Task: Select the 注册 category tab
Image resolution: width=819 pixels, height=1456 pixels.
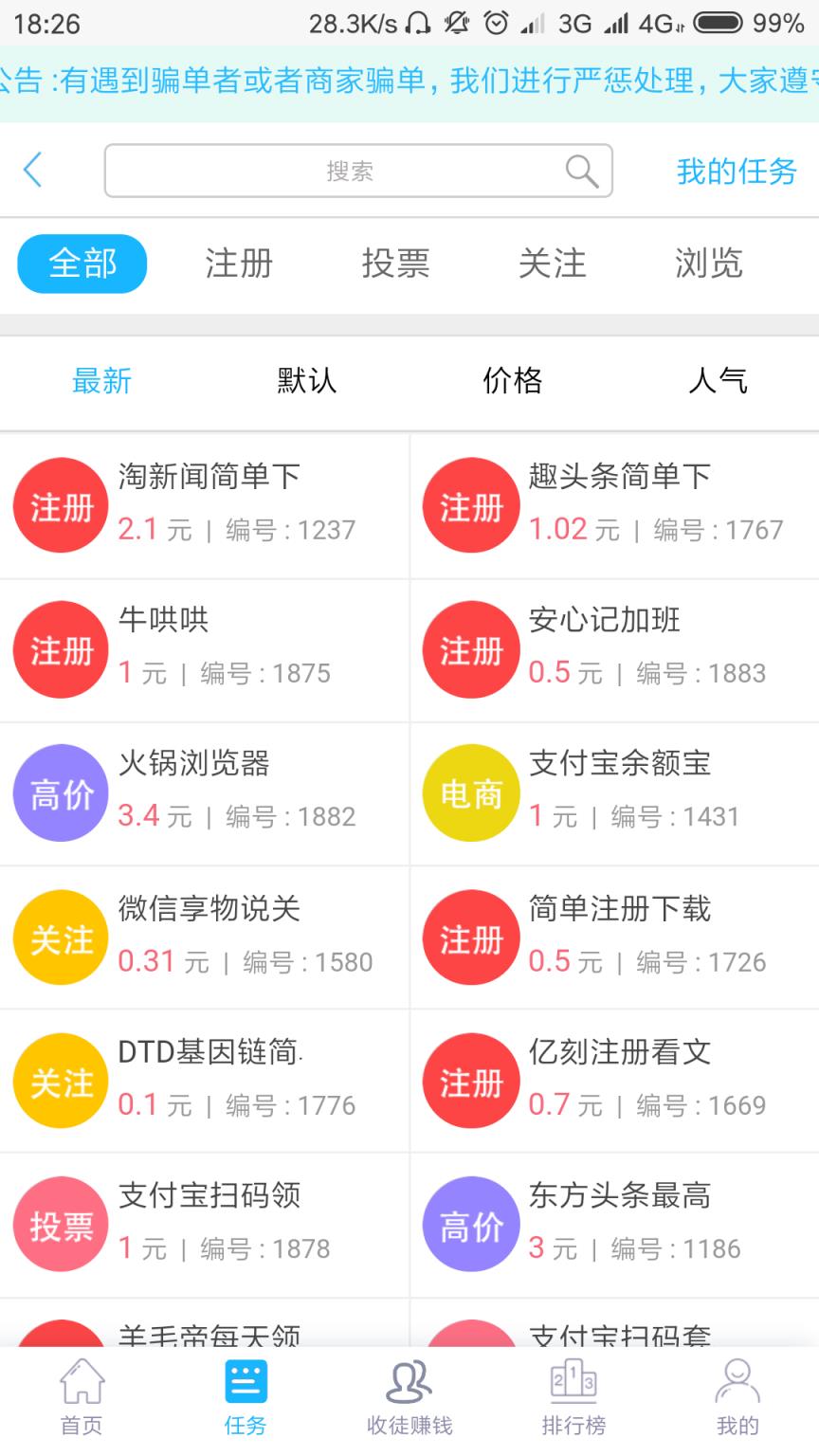Action: (x=238, y=264)
